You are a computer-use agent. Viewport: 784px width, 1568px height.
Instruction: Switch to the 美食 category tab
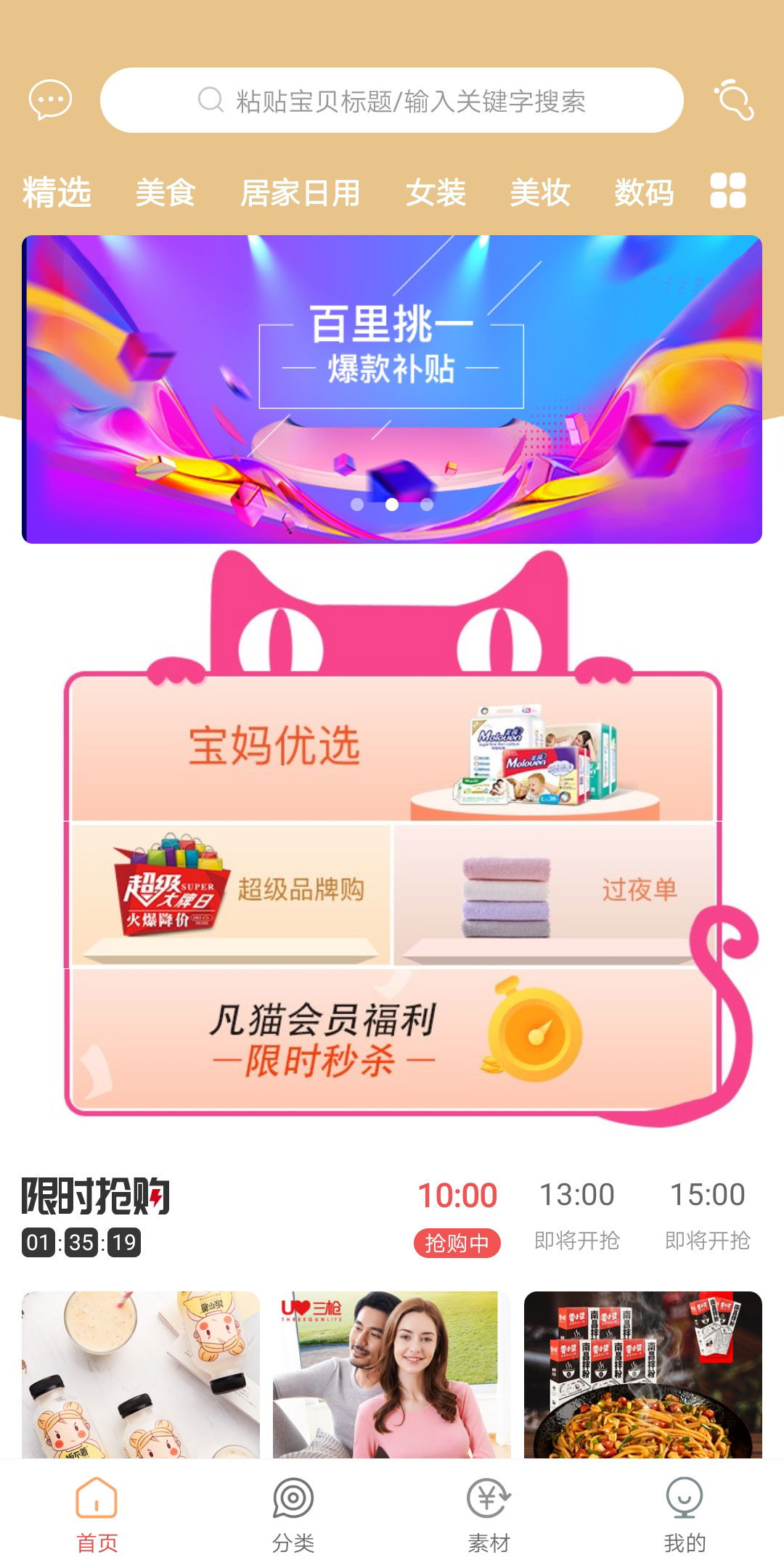tap(168, 192)
